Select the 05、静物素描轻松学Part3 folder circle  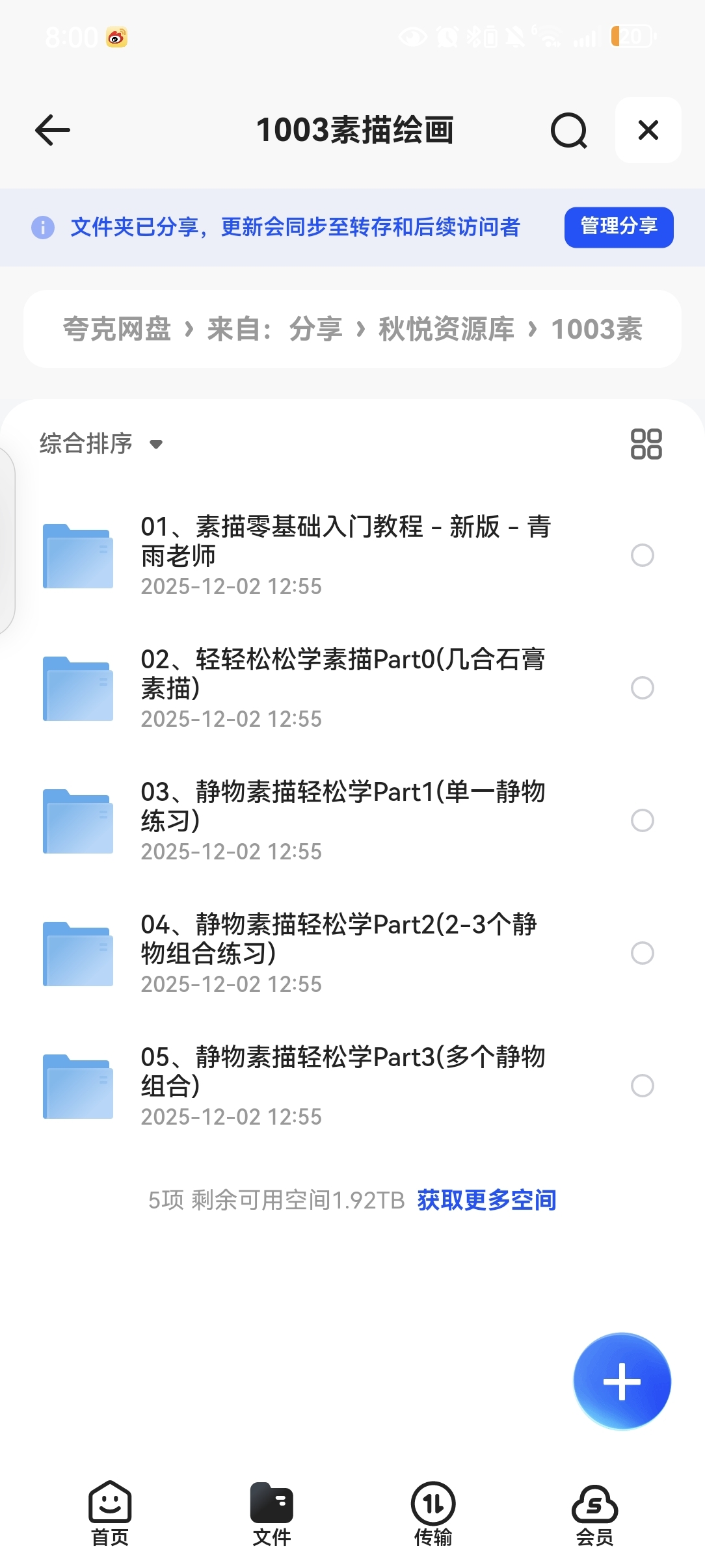coord(642,1086)
